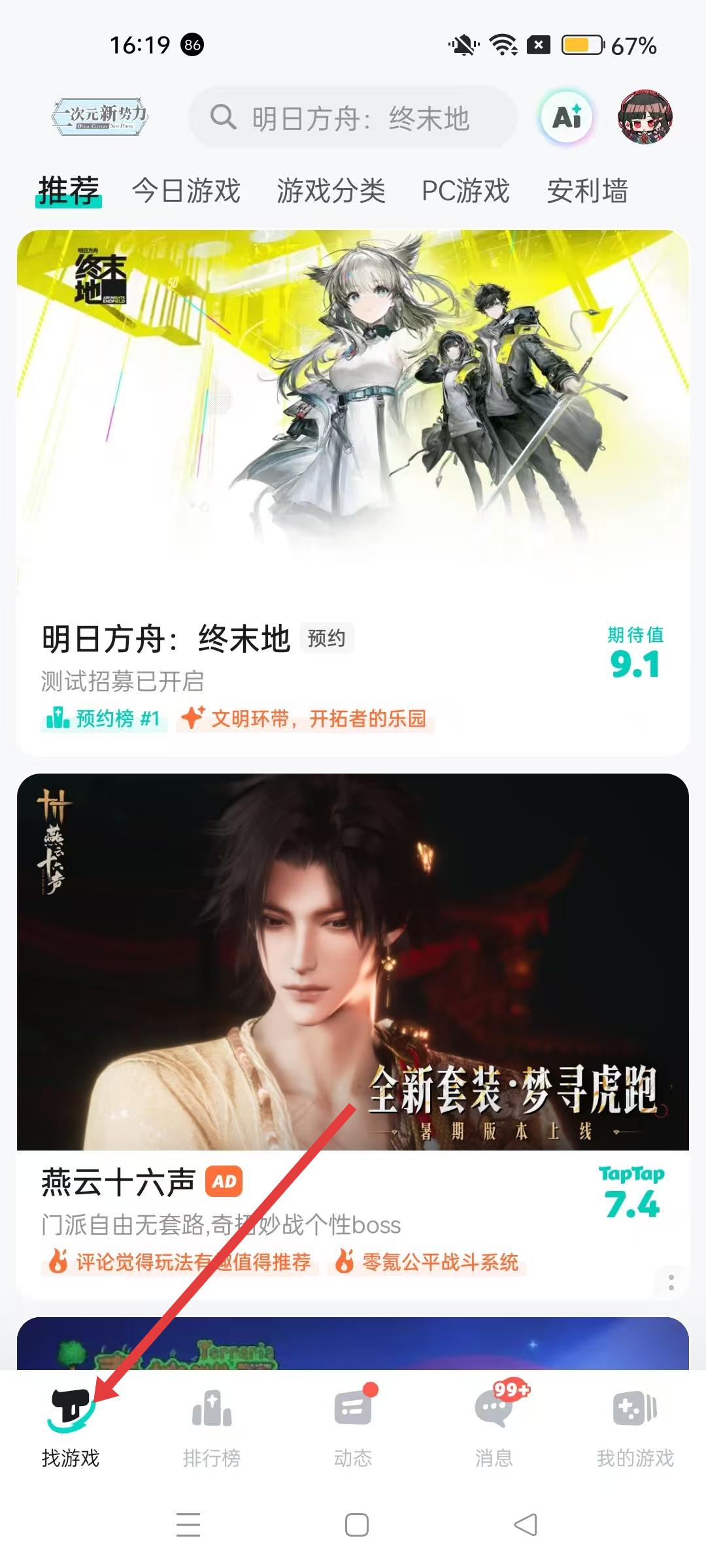Open the 二次元新势力 banner

pyautogui.click(x=100, y=118)
